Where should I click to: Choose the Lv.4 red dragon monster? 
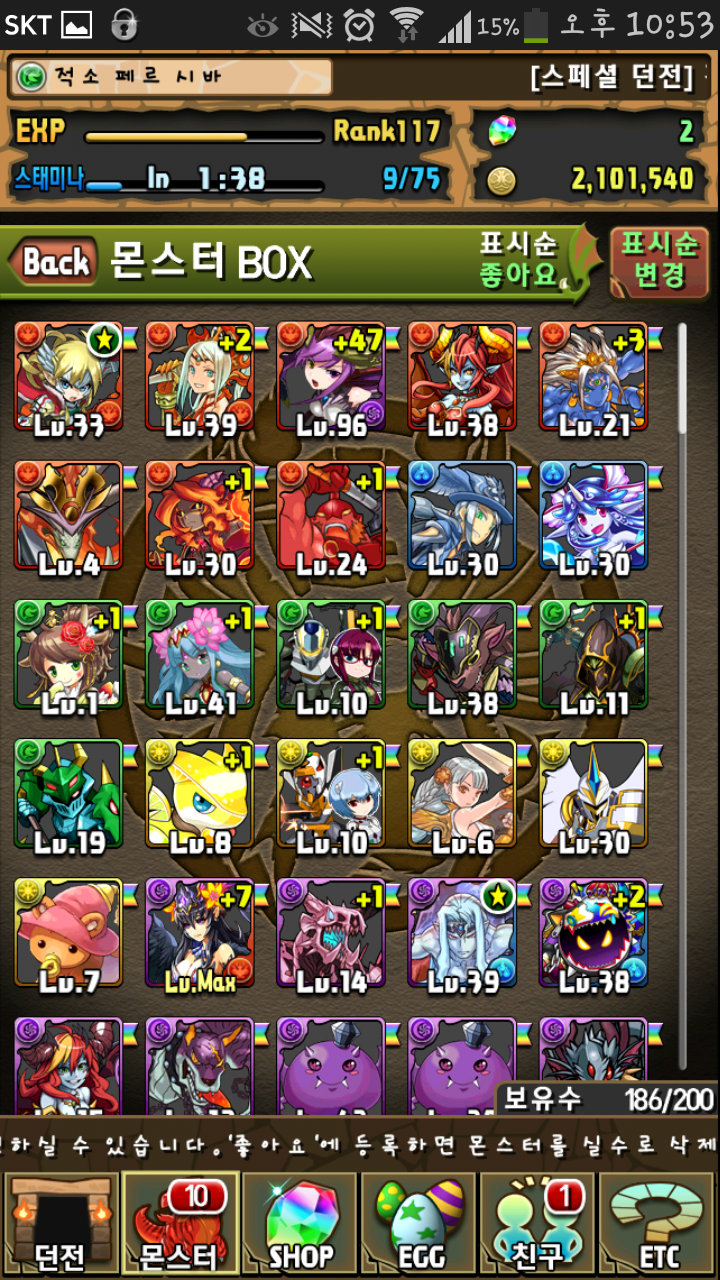(x=69, y=519)
